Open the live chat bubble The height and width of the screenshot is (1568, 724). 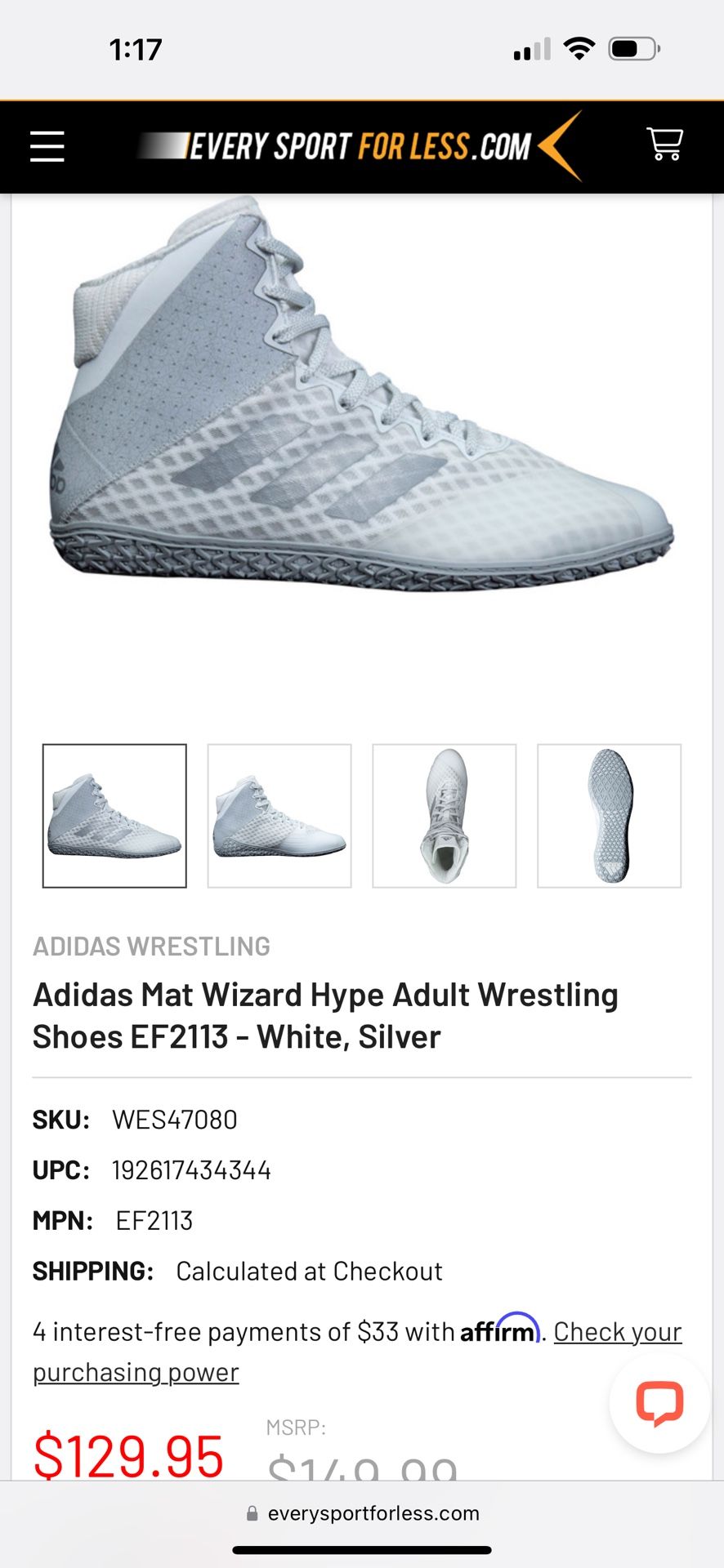pos(659,1403)
